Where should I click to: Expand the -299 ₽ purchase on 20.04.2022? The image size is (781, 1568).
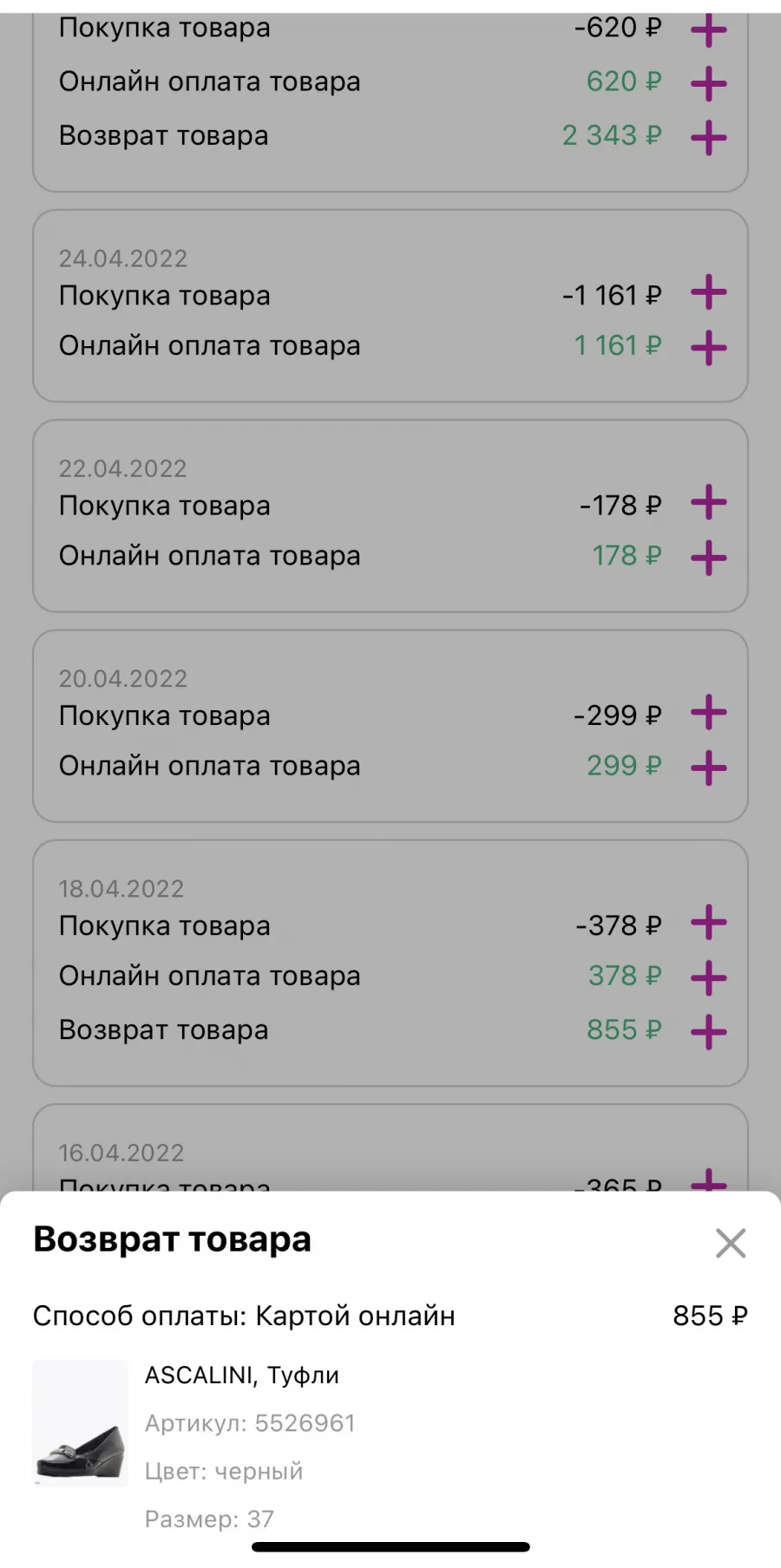pyautogui.click(x=709, y=712)
